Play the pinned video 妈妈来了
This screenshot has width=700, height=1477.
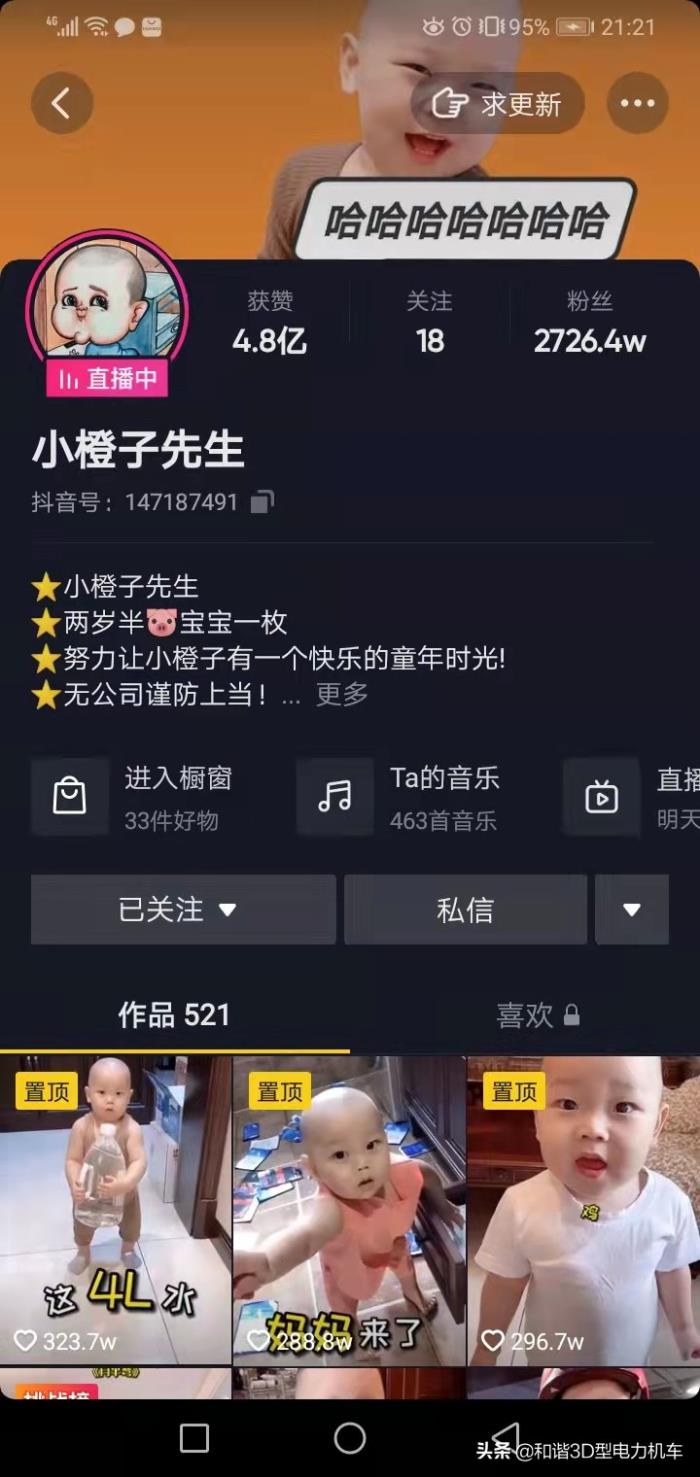tap(349, 1210)
